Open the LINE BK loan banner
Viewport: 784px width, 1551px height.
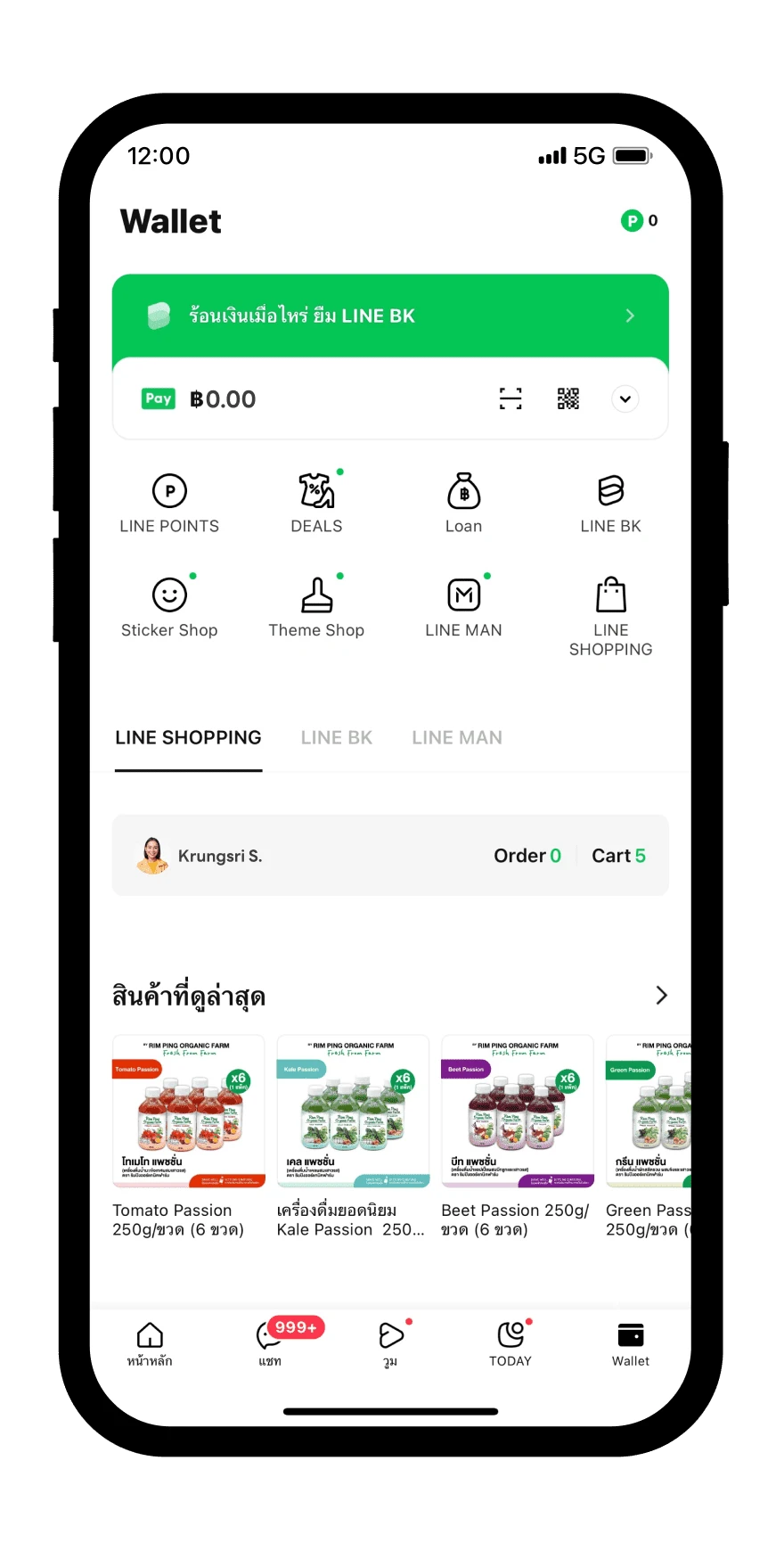point(390,316)
